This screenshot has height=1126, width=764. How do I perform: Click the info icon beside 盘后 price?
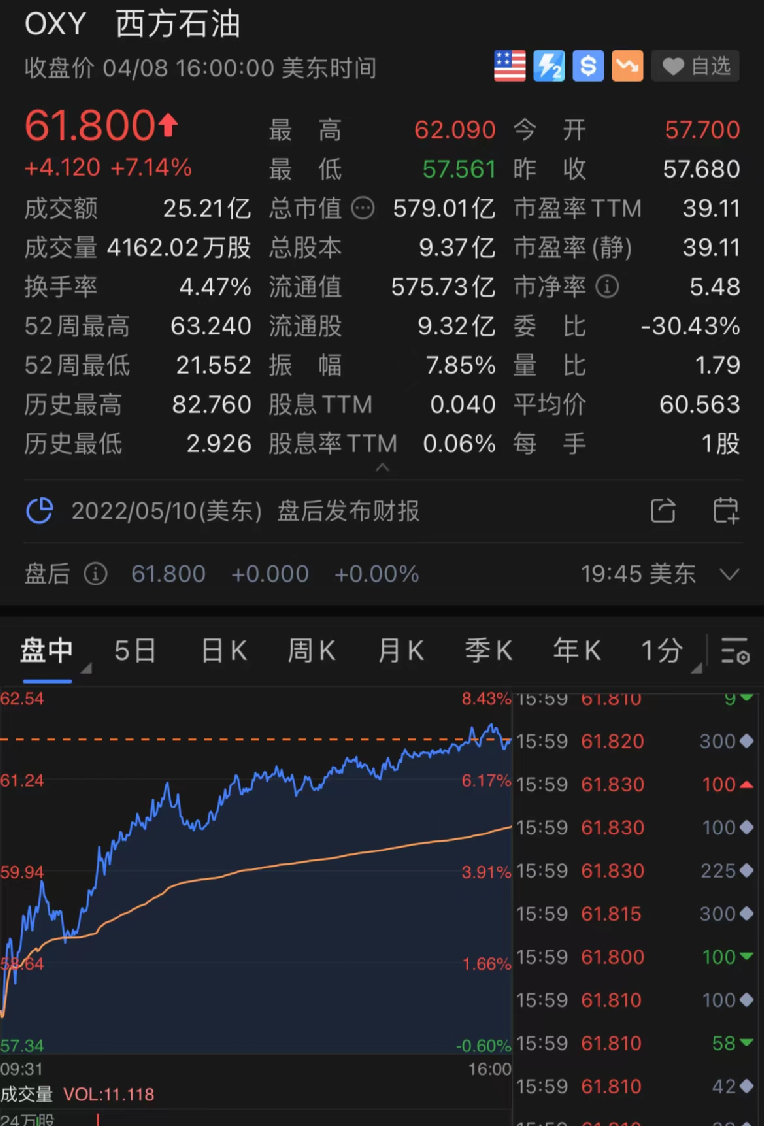(x=95, y=574)
